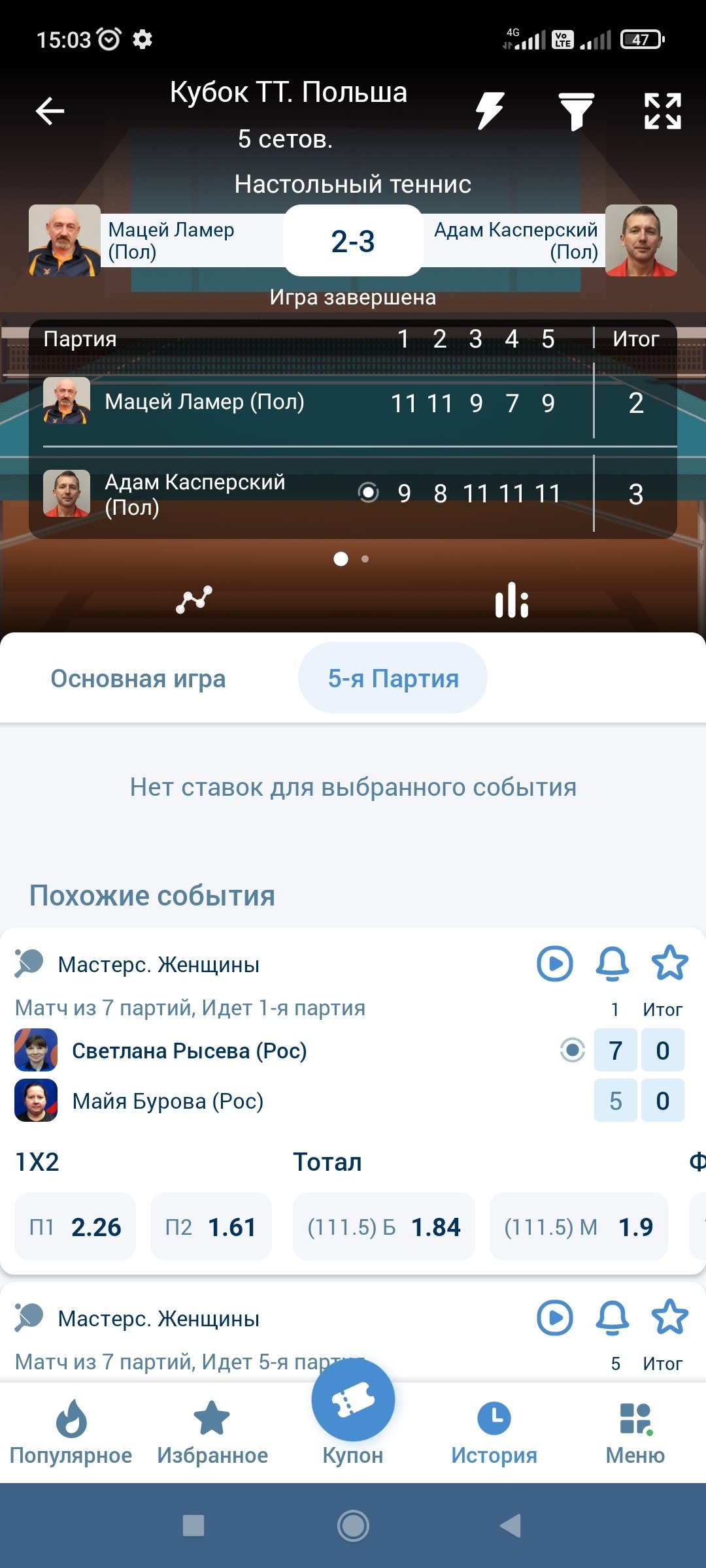Select total (111.5) Б at 1.84
This screenshot has width=706, height=1568.
click(x=384, y=1227)
